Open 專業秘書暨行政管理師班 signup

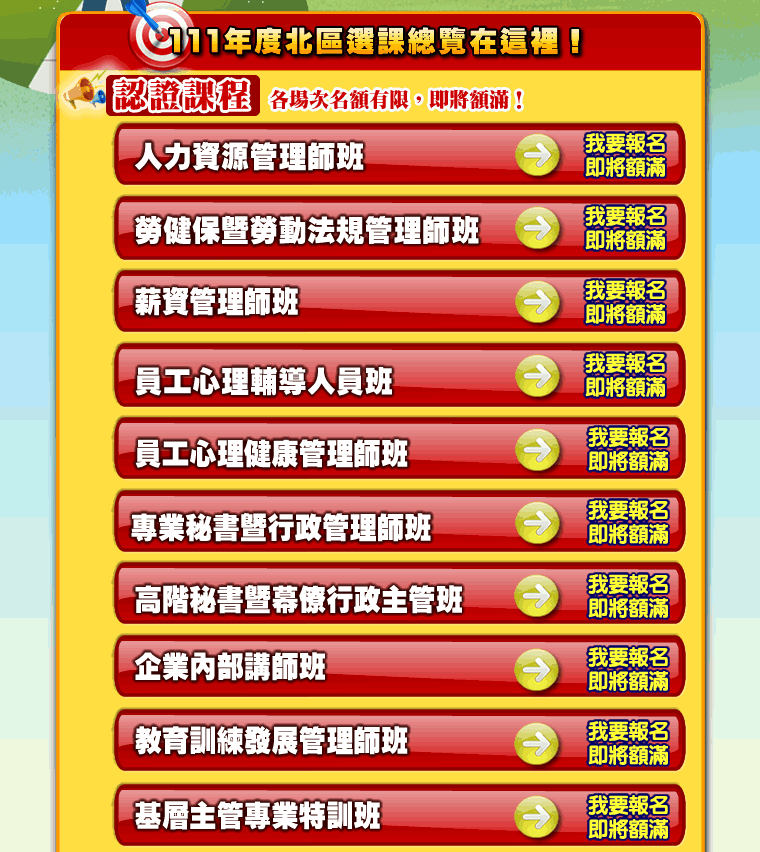[x=399, y=523]
